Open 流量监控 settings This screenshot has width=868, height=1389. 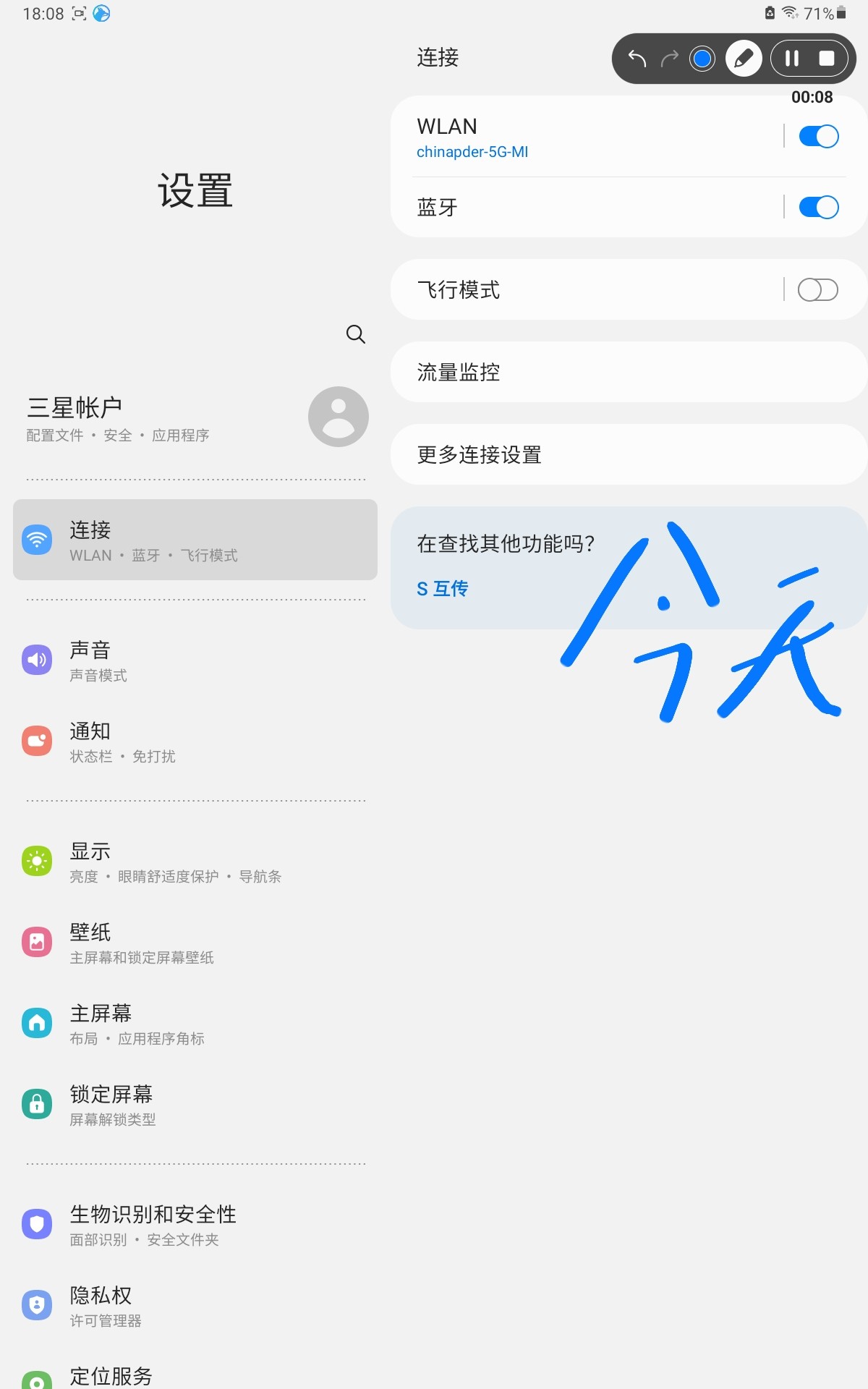point(628,372)
